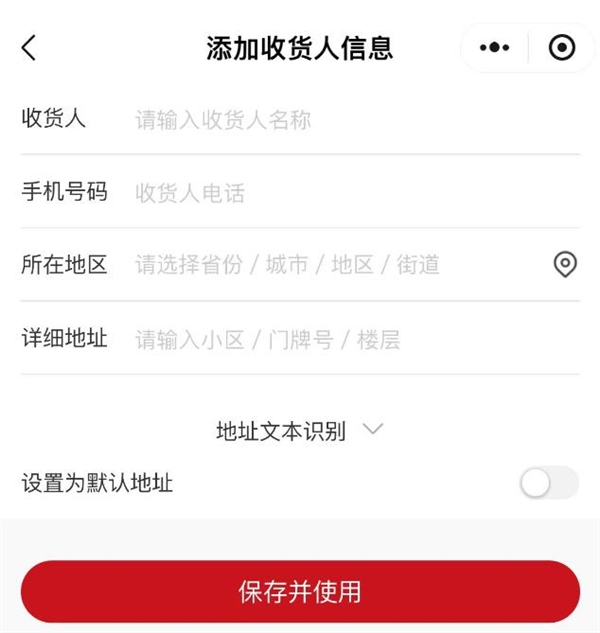Close the mini program via target icon

pyautogui.click(x=562, y=48)
